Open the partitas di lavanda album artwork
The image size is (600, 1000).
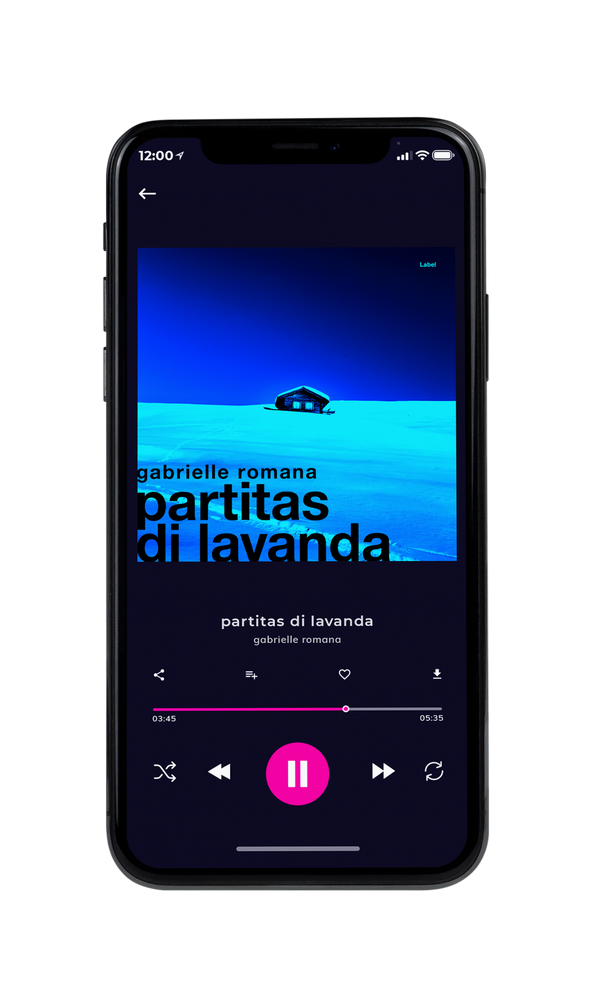point(296,404)
